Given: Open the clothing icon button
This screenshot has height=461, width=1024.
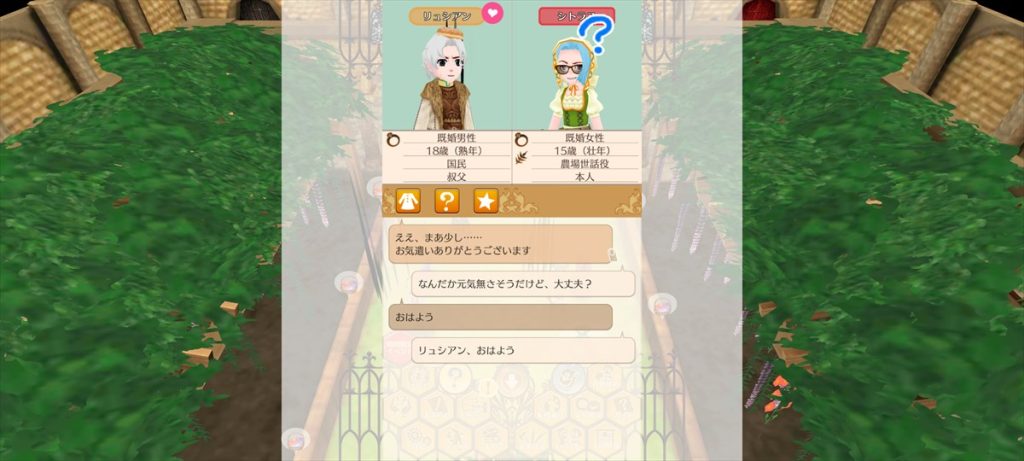Looking at the screenshot, I should 408,201.
